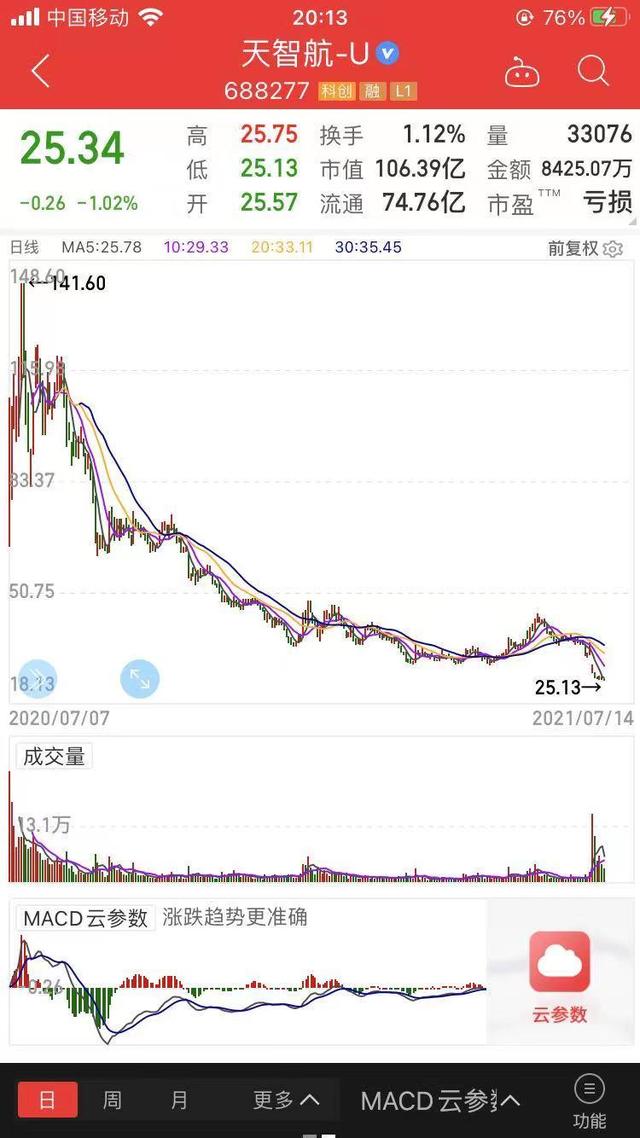
Task: Expand the MACD云参数 indicator selector
Action: [440, 1102]
